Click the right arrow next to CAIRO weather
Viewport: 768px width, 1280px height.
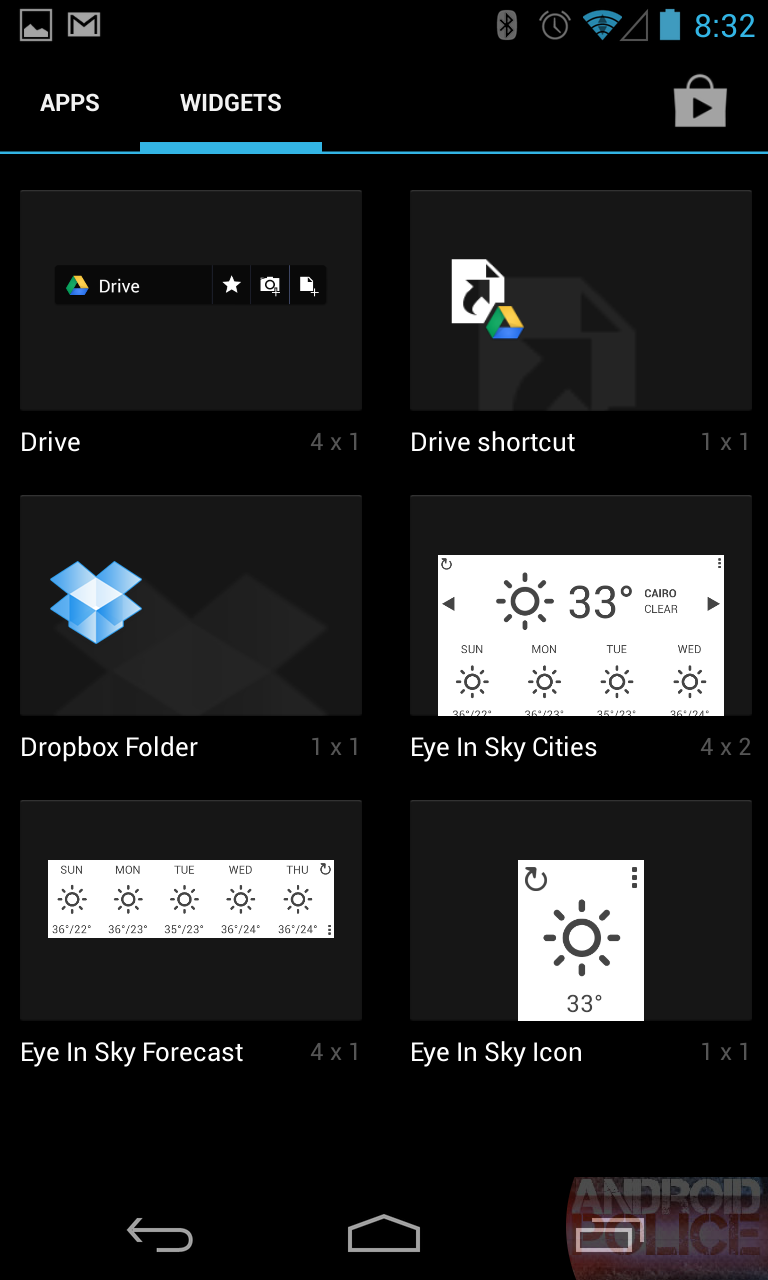[x=712, y=602]
